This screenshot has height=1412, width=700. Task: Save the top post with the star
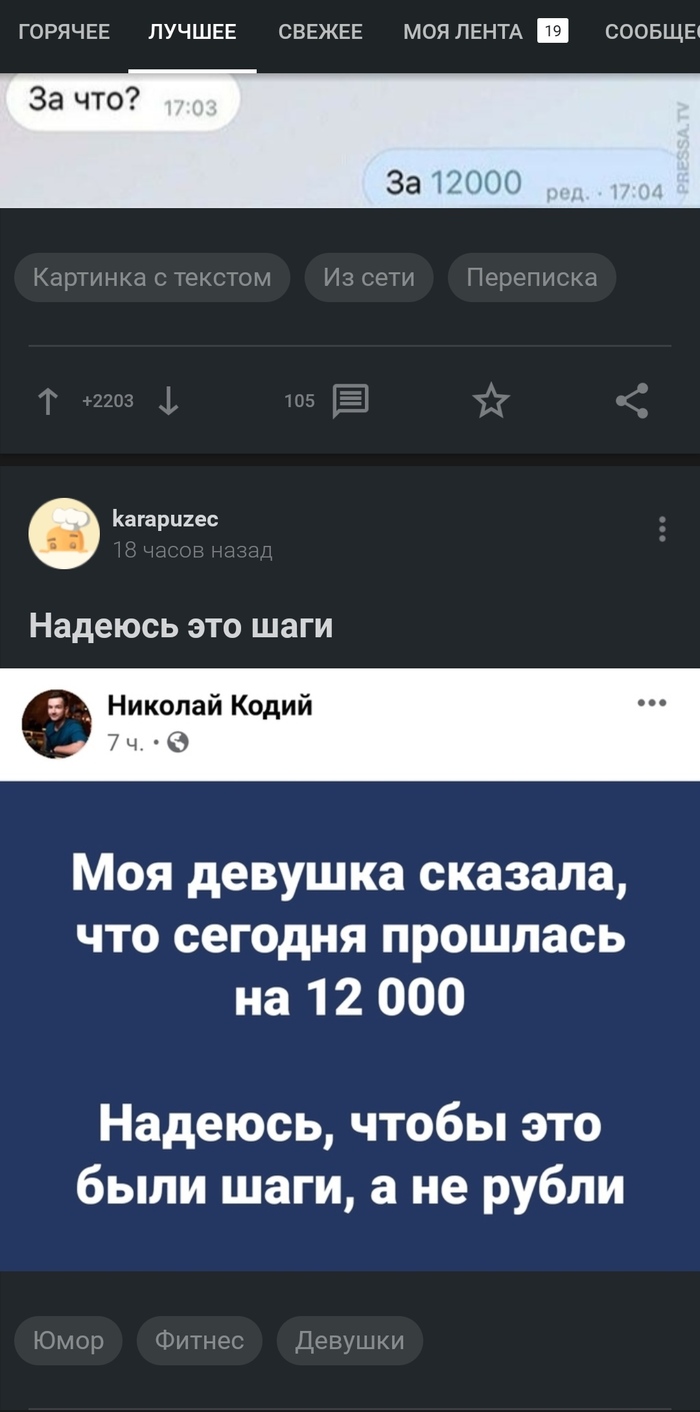point(490,402)
